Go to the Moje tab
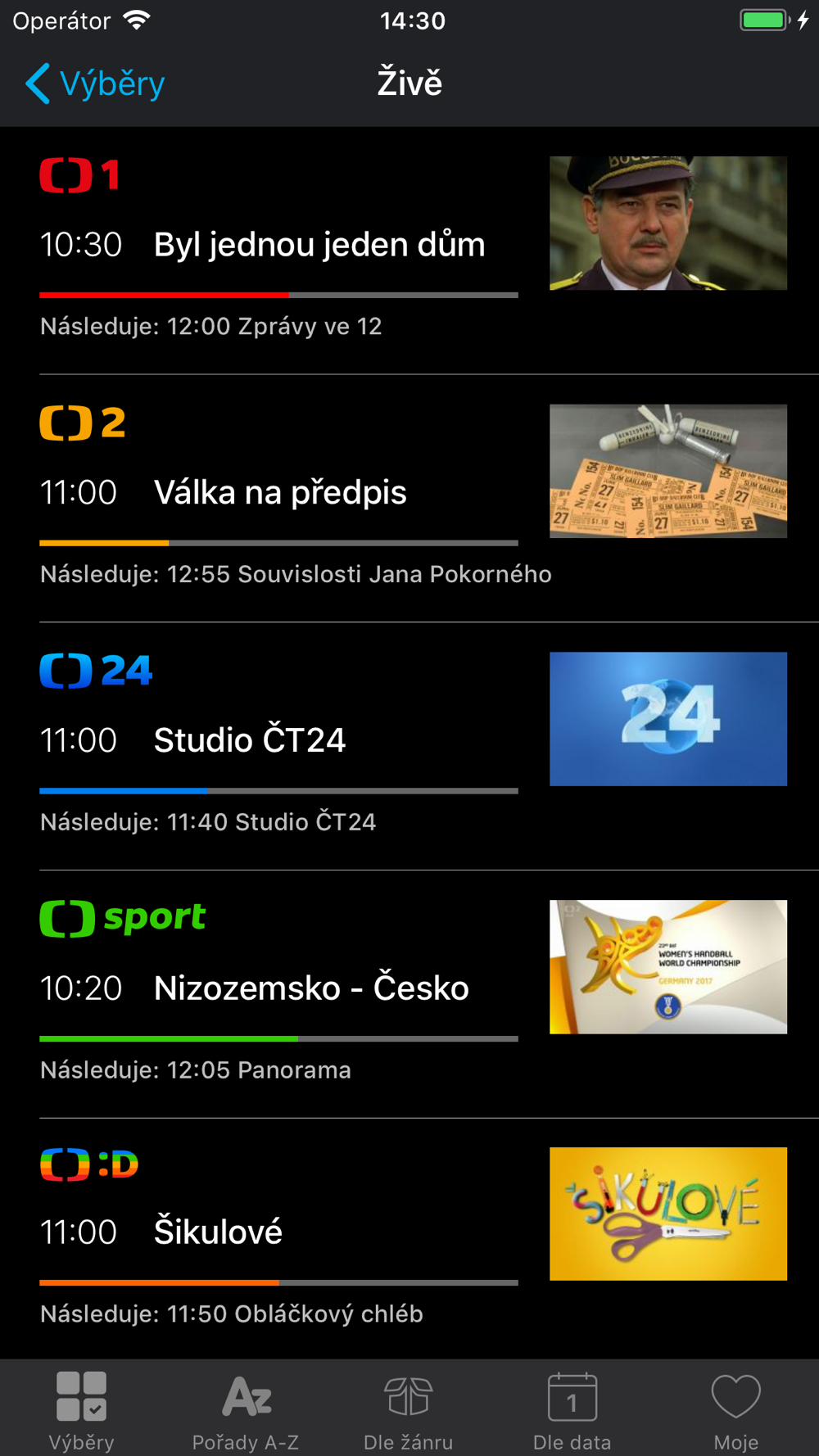Image resolution: width=819 pixels, height=1456 pixels. click(x=735, y=1409)
